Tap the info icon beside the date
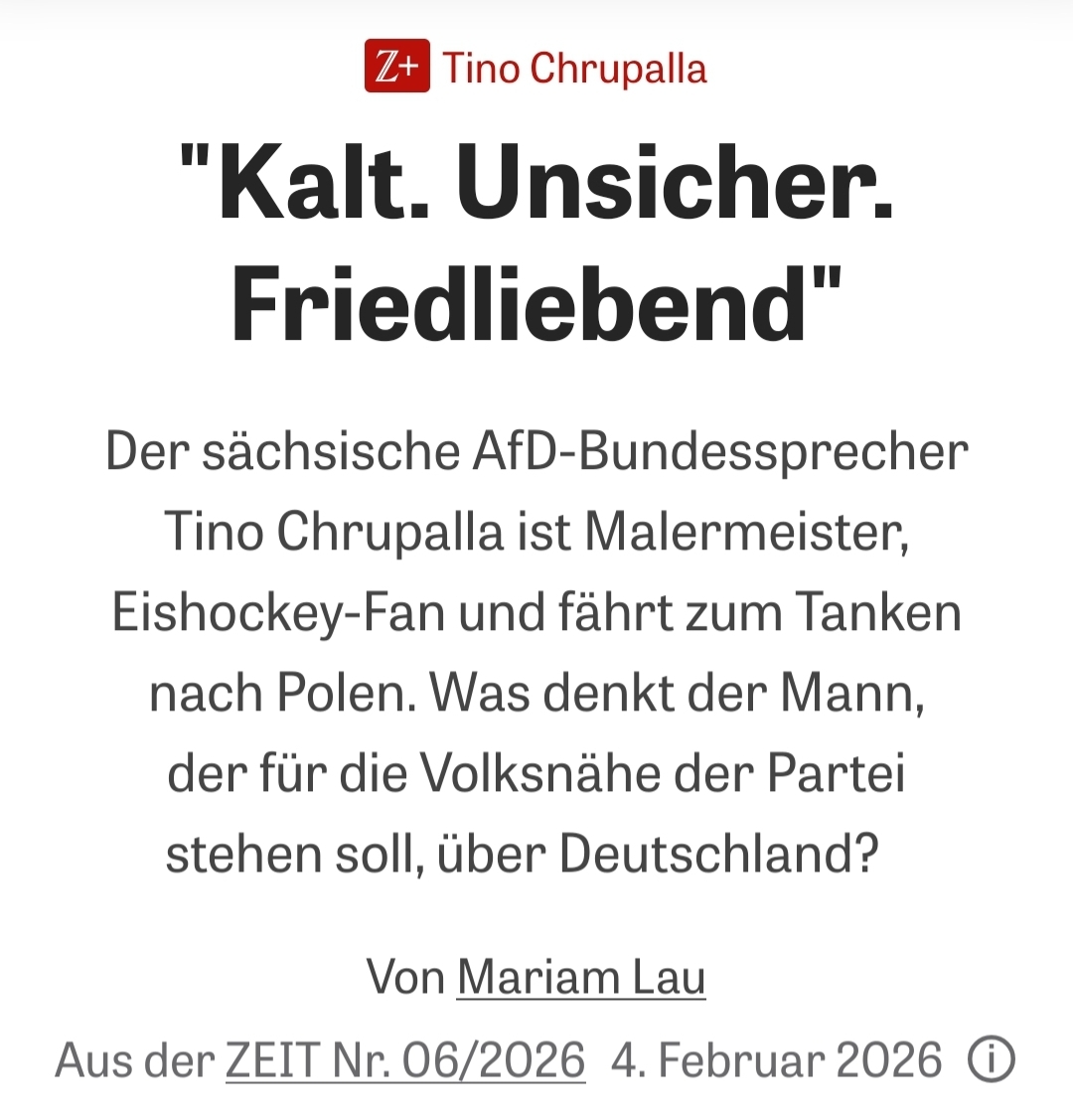 [x=991, y=1059]
